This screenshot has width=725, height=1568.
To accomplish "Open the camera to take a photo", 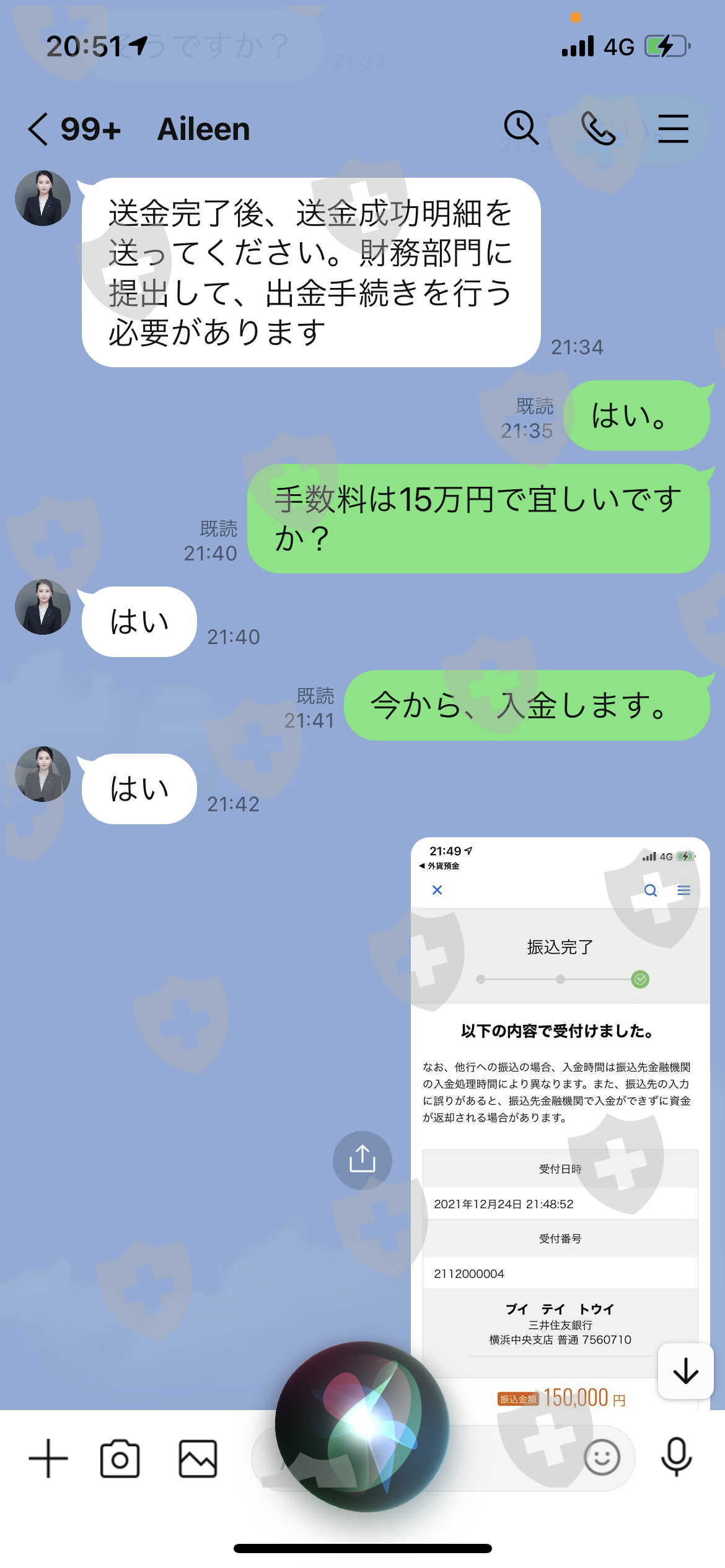I will tap(120, 1458).
